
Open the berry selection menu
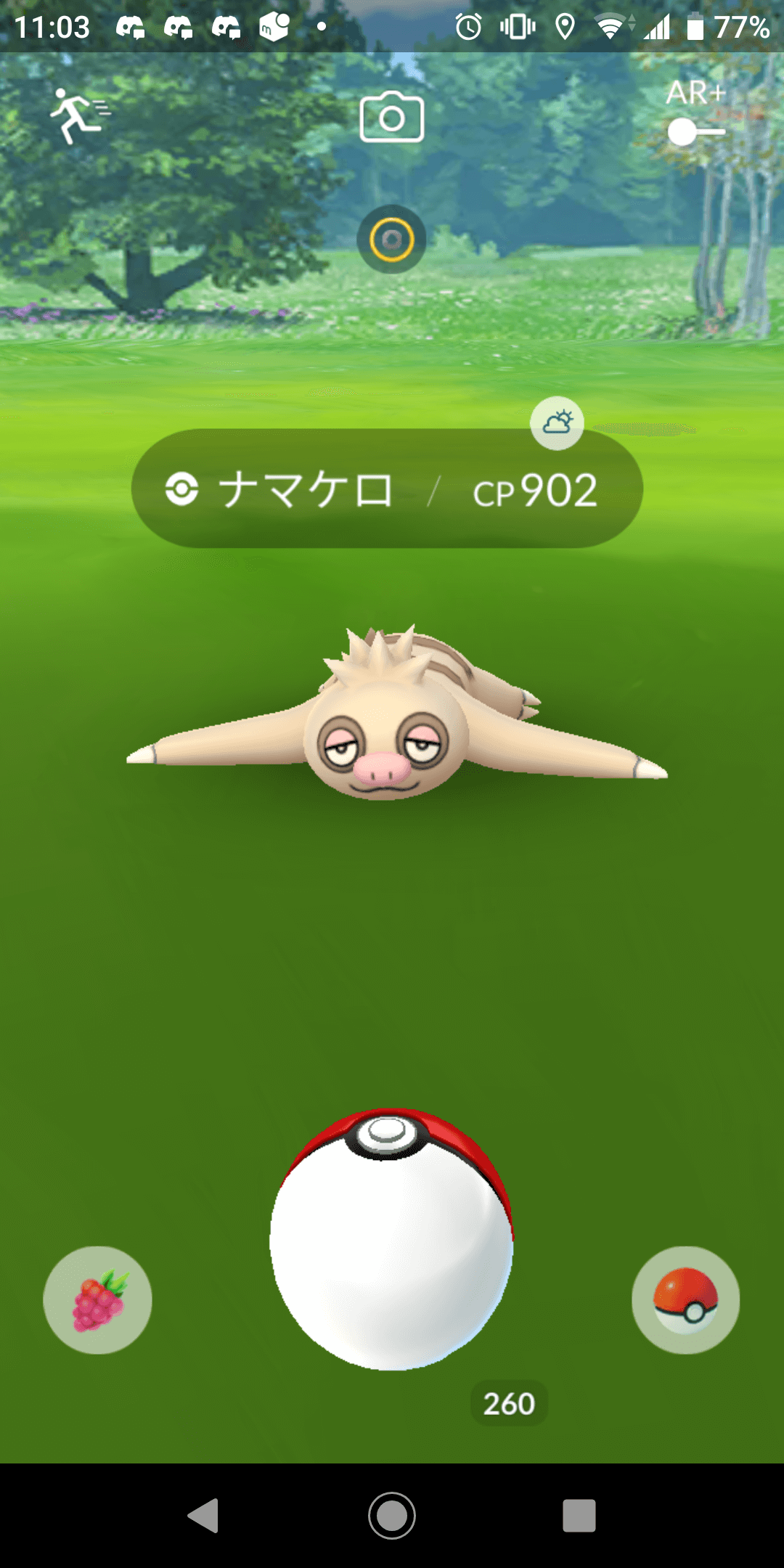click(97, 1300)
